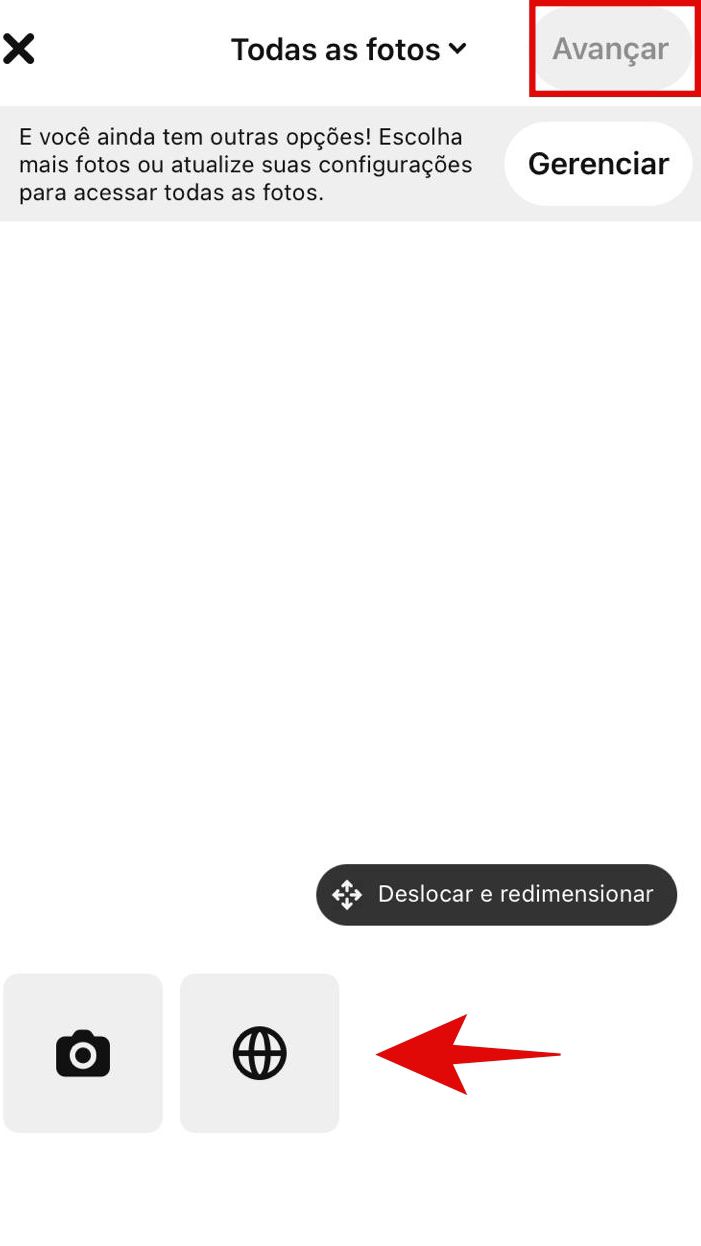
Task: Open Gerenciar photo access settings
Action: click(x=598, y=164)
